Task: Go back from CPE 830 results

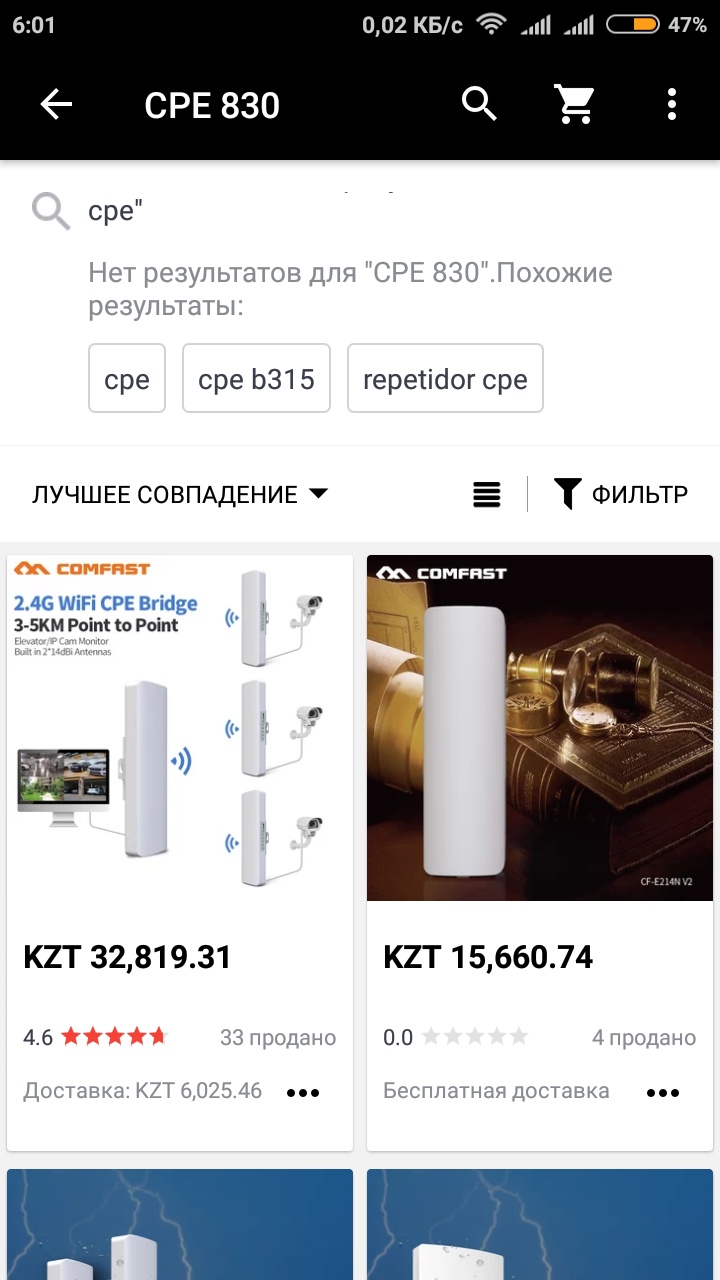Action: (x=56, y=105)
